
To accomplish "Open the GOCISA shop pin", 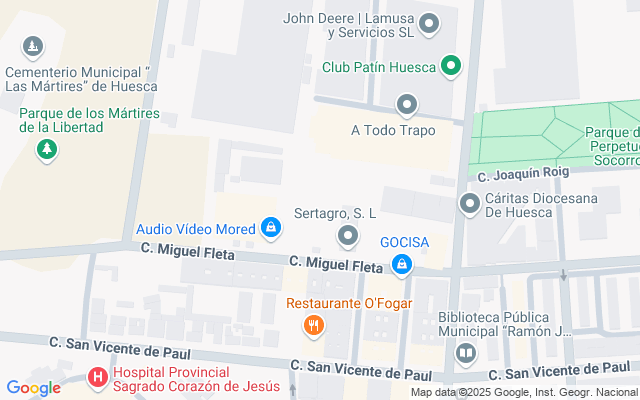I will [x=402, y=264].
